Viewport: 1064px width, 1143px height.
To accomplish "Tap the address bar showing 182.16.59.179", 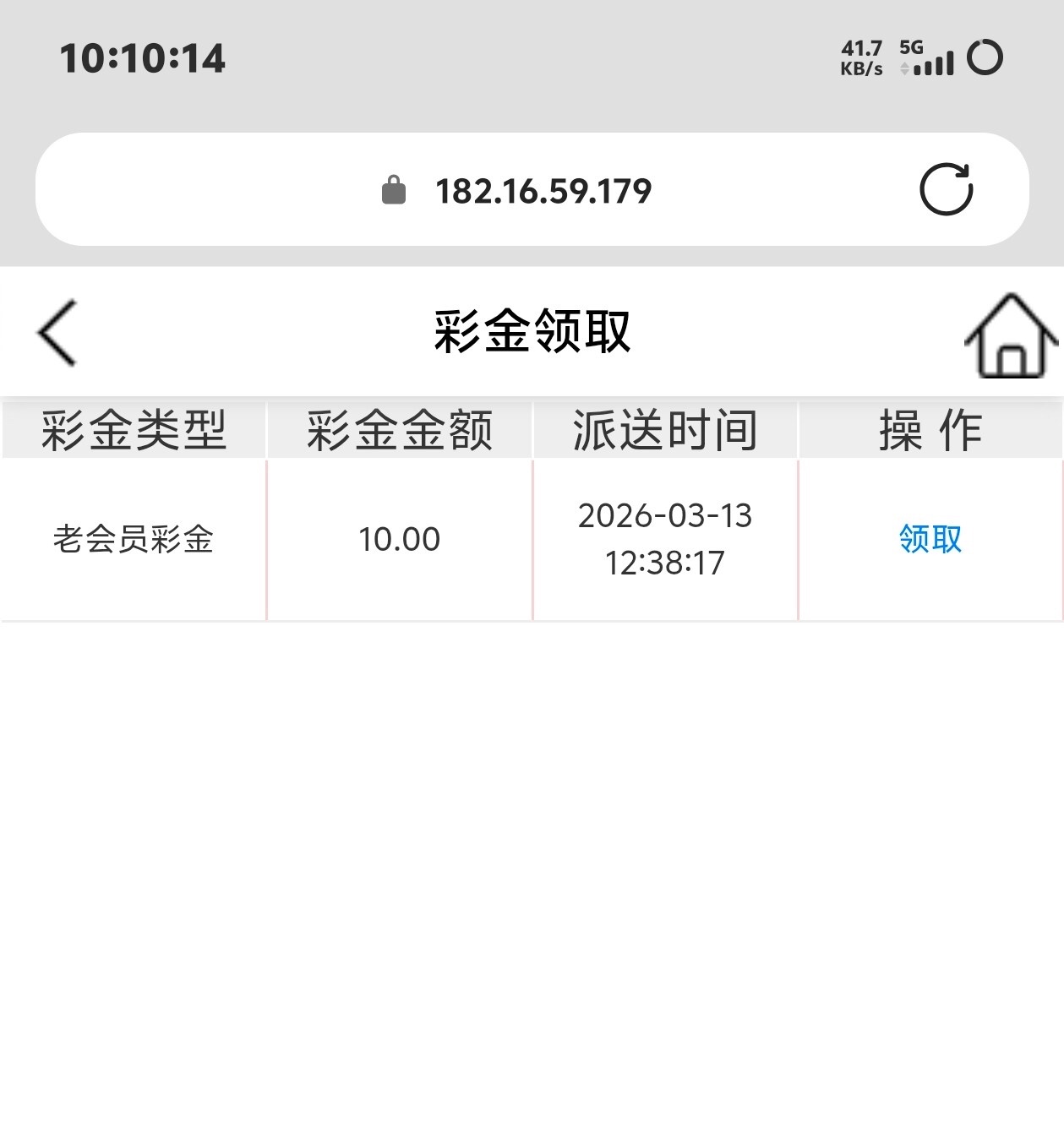I will coord(541,191).
